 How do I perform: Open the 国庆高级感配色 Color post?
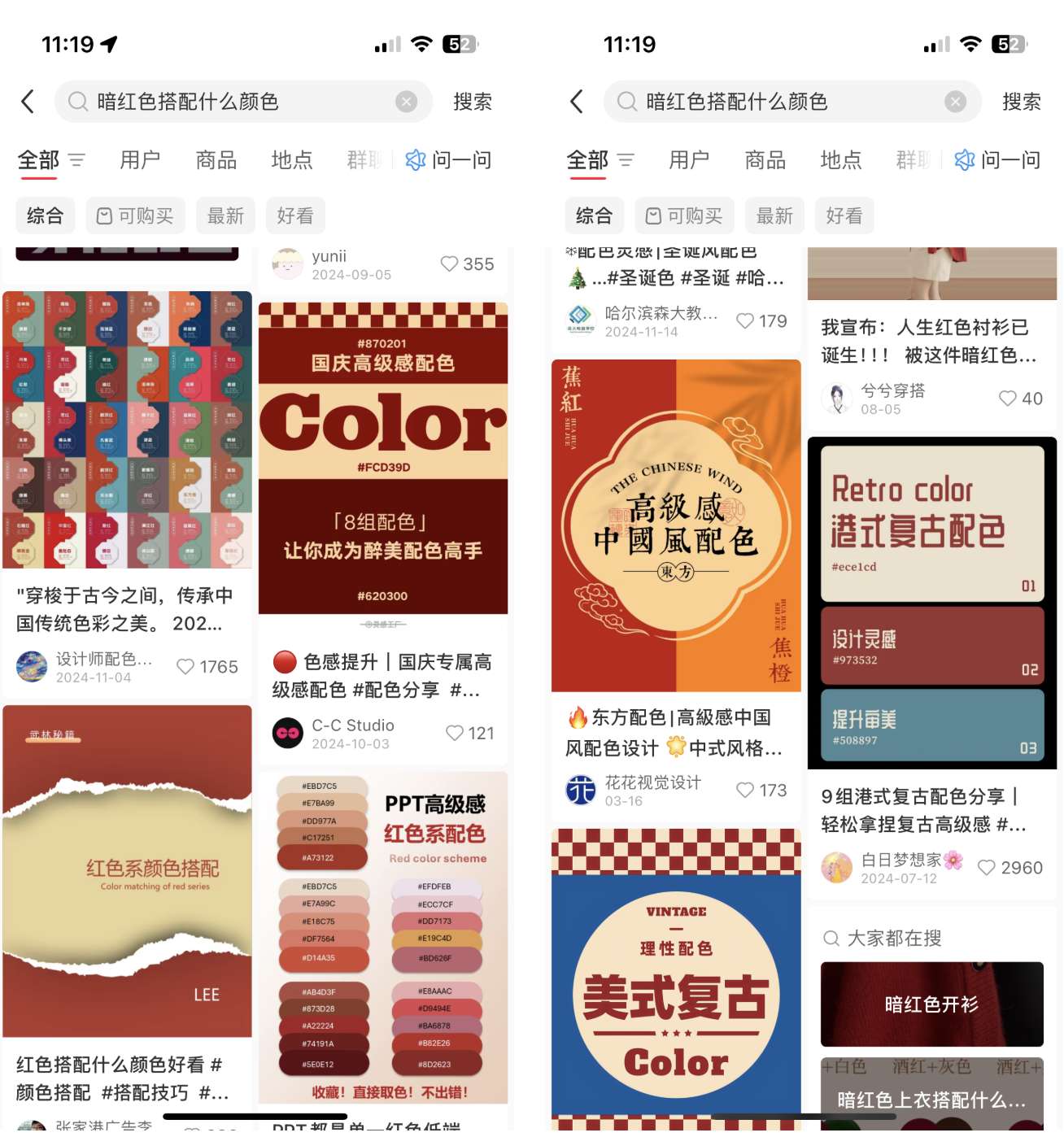[382, 458]
